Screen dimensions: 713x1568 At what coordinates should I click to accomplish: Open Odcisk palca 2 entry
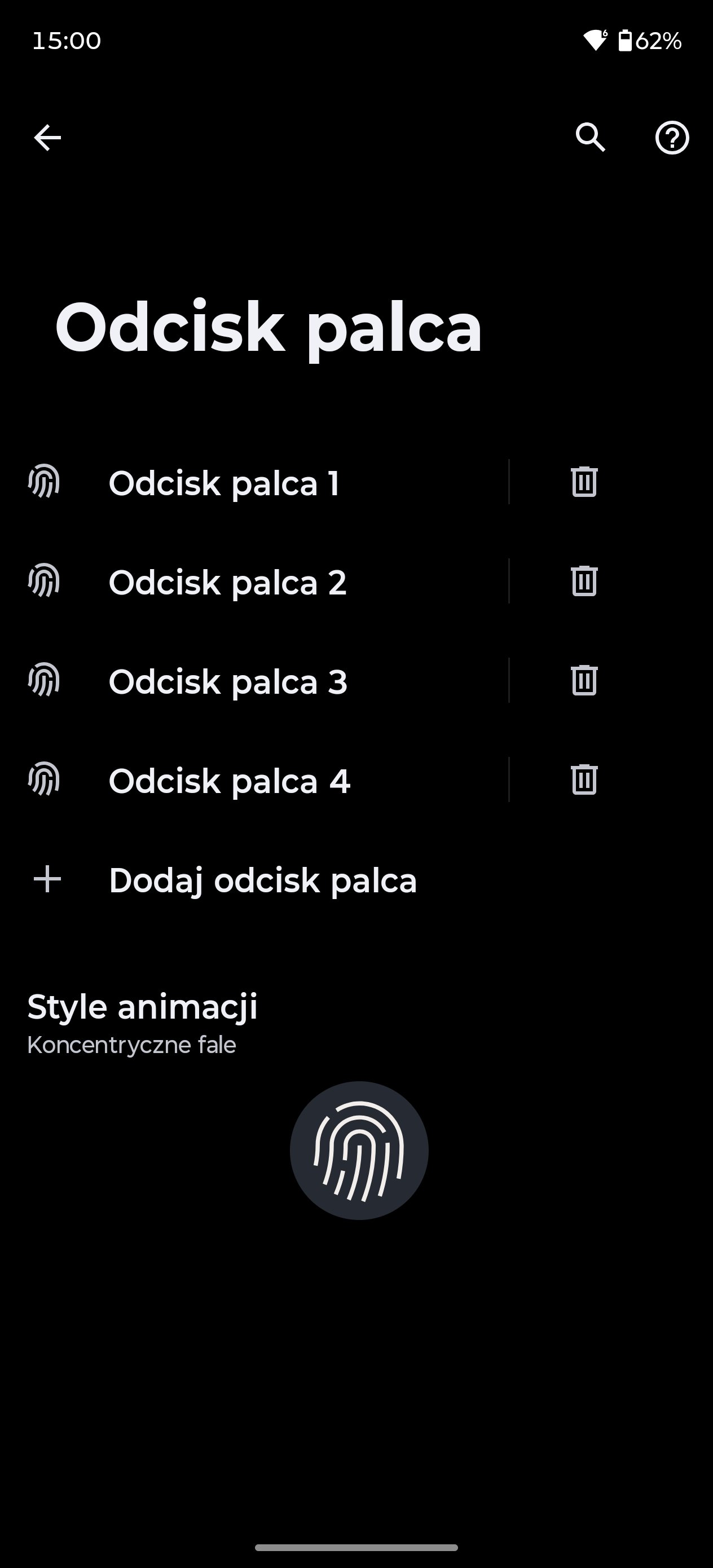[227, 583]
